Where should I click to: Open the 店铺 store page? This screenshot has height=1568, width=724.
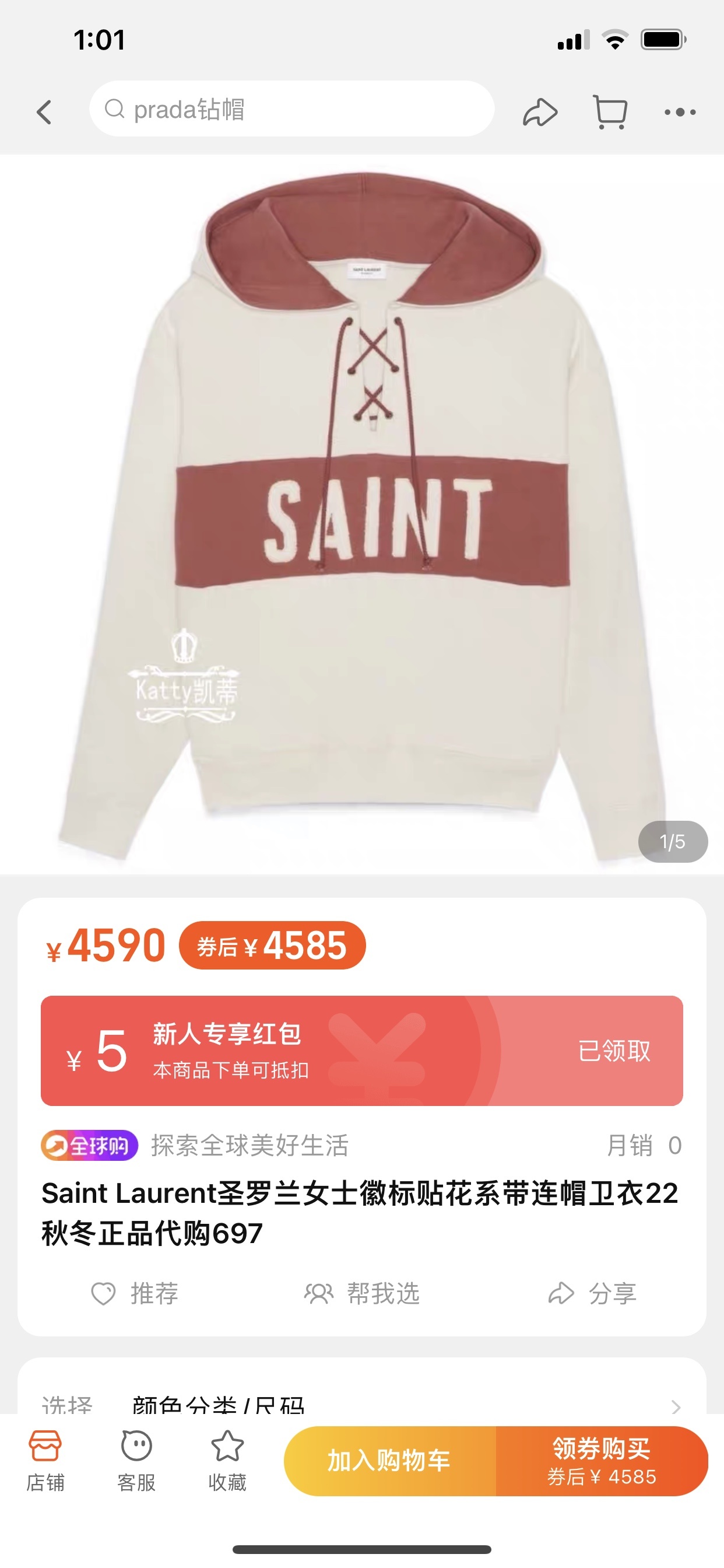(45, 1459)
